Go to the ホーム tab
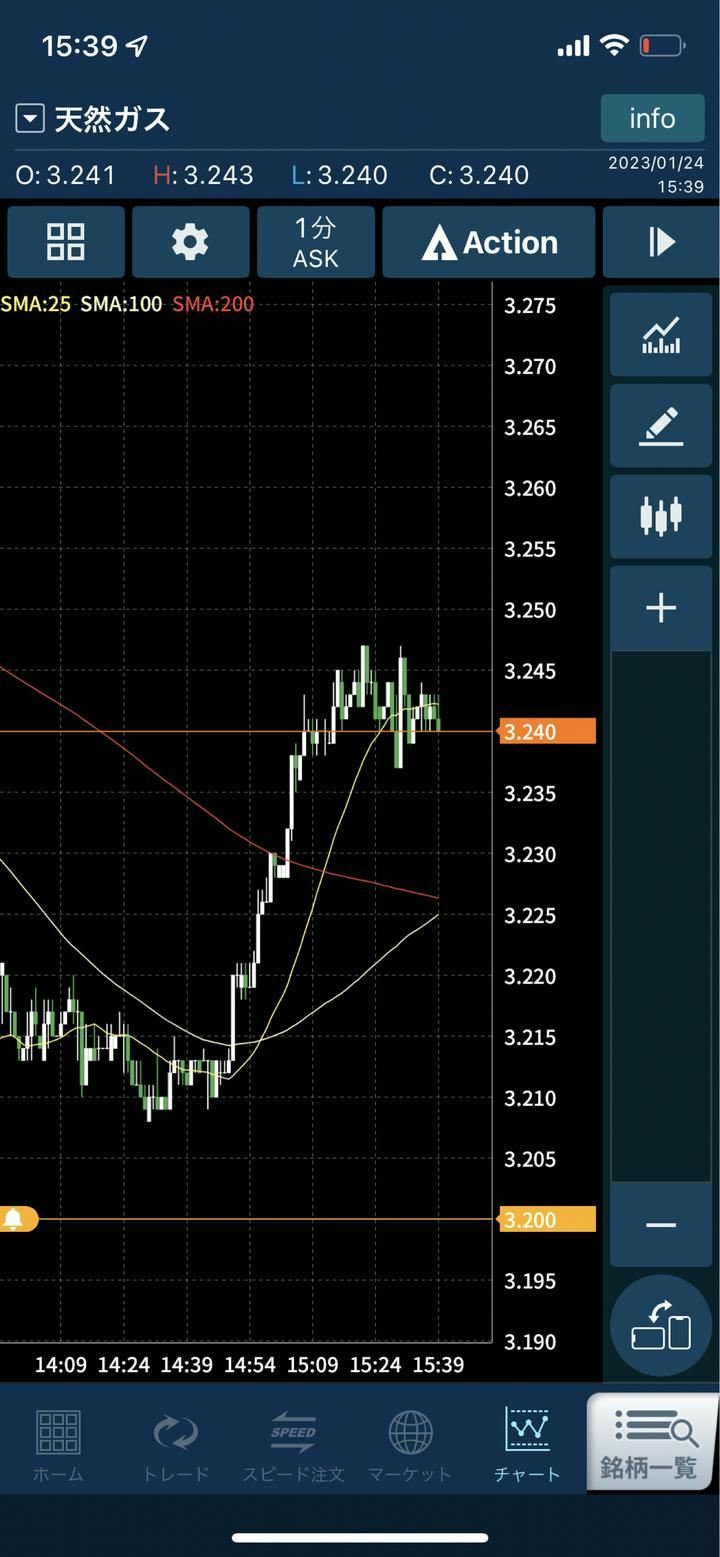The width and height of the screenshot is (720, 1557). [57, 1445]
